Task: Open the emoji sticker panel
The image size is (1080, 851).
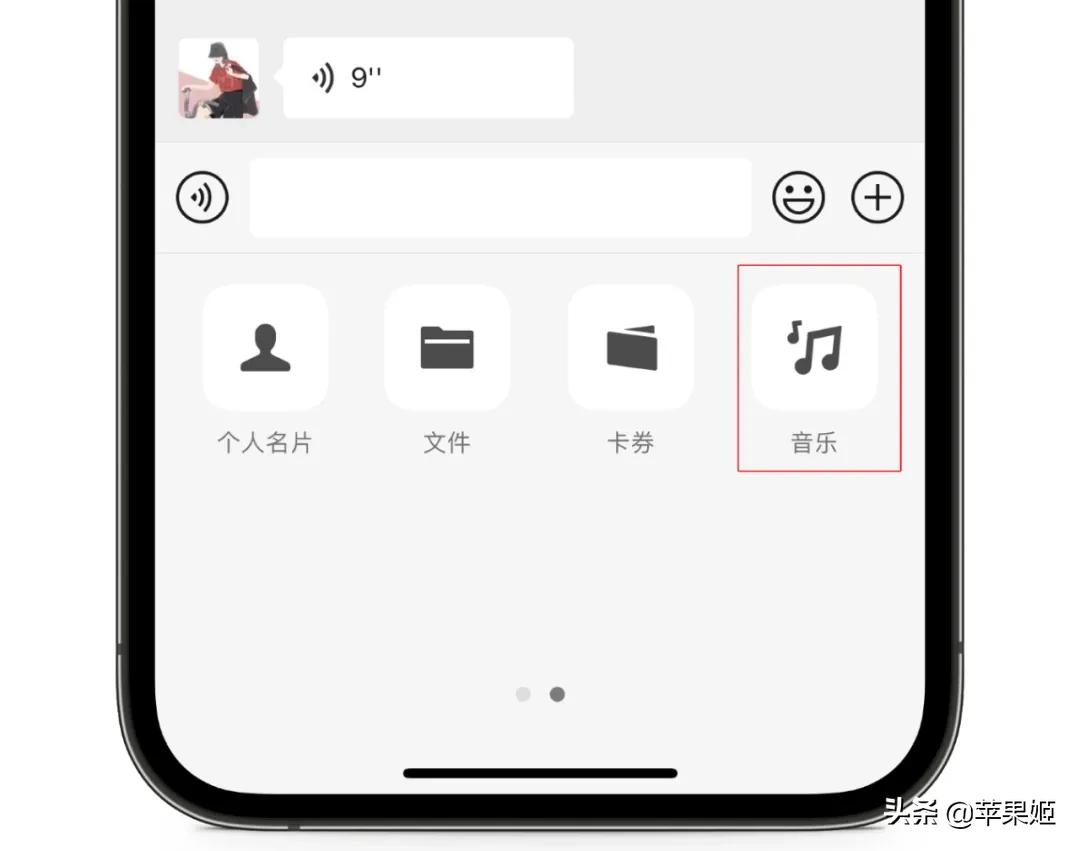Action: [x=798, y=197]
